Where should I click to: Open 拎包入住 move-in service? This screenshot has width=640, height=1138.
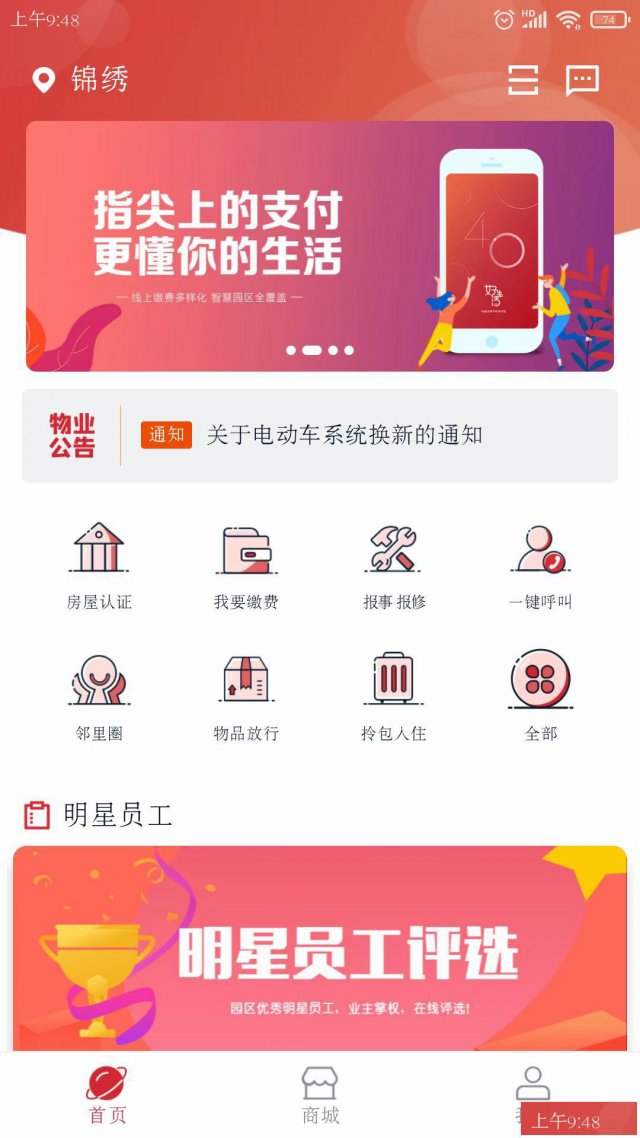[x=394, y=697]
